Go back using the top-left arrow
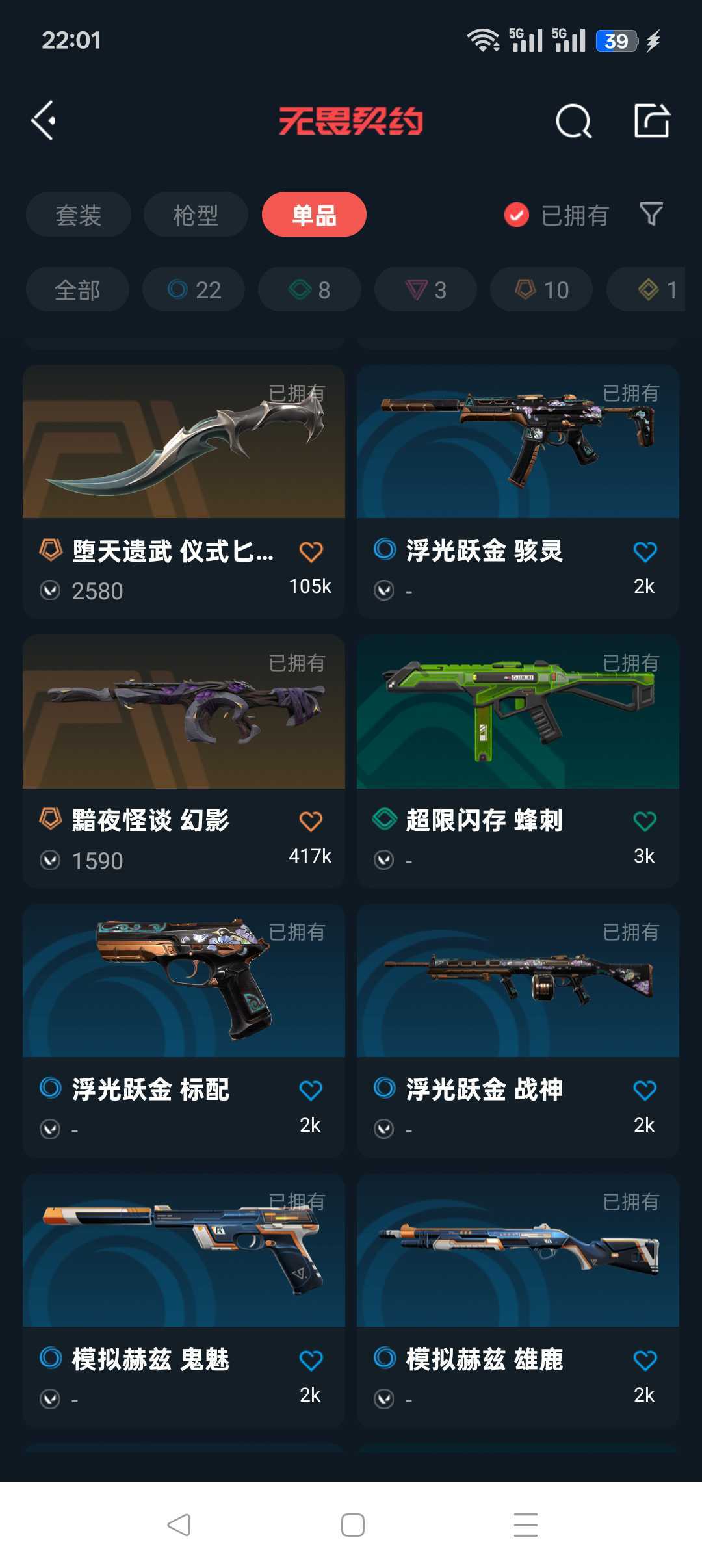The image size is (702, 1568). click(44, 120)
